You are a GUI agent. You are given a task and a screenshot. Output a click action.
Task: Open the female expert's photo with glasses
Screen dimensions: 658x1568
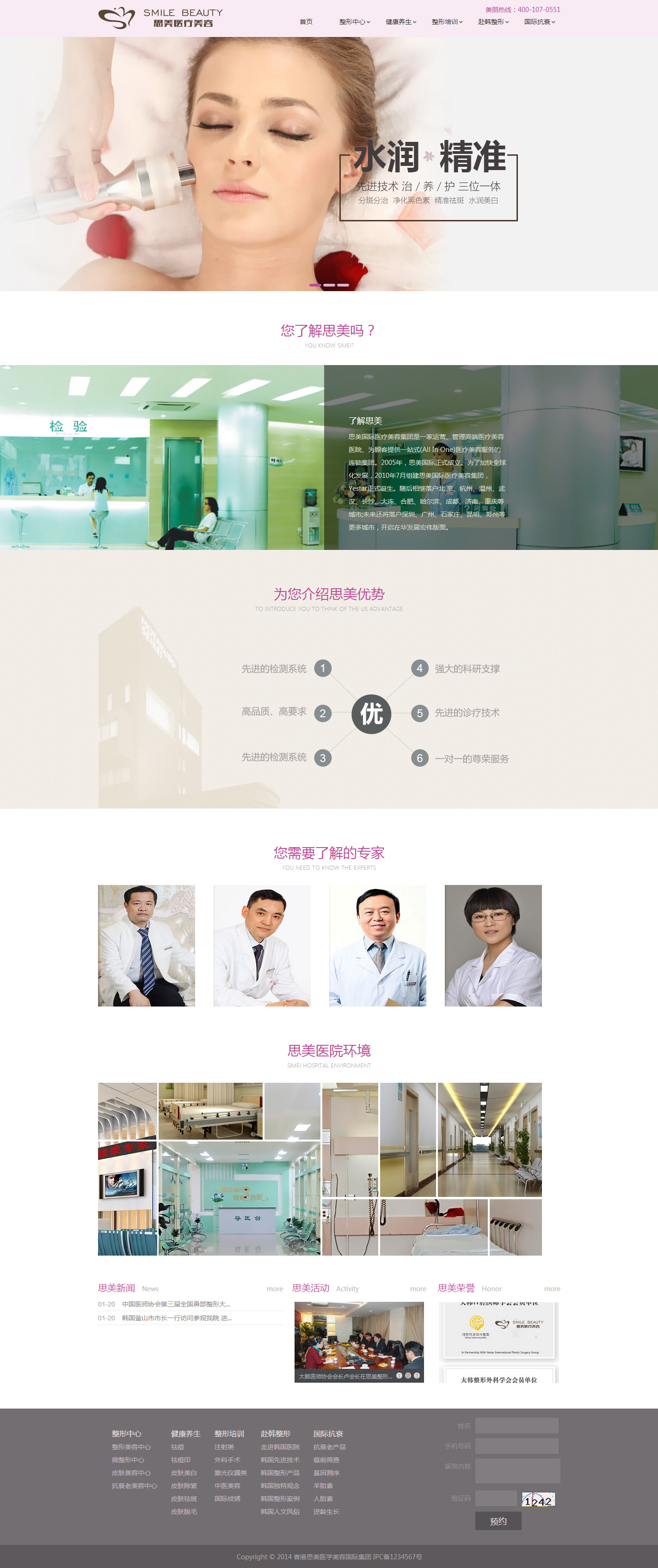[493, 946]
